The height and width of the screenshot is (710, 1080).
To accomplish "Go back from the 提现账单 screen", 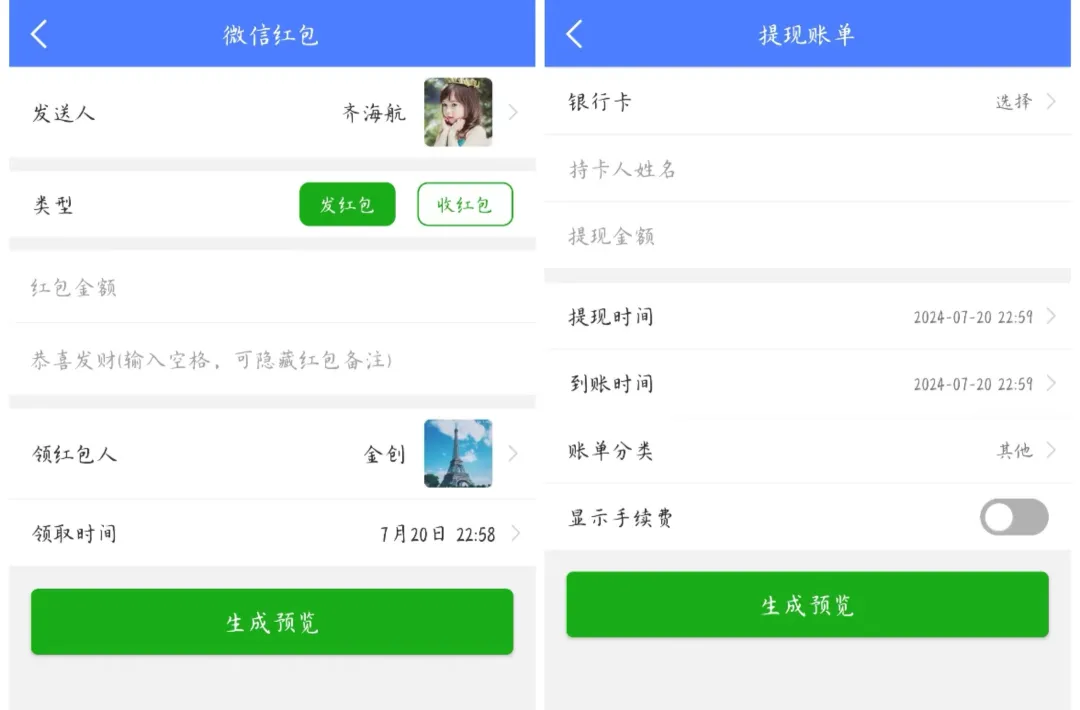I will pyautogui.click(x=574, y=34).
